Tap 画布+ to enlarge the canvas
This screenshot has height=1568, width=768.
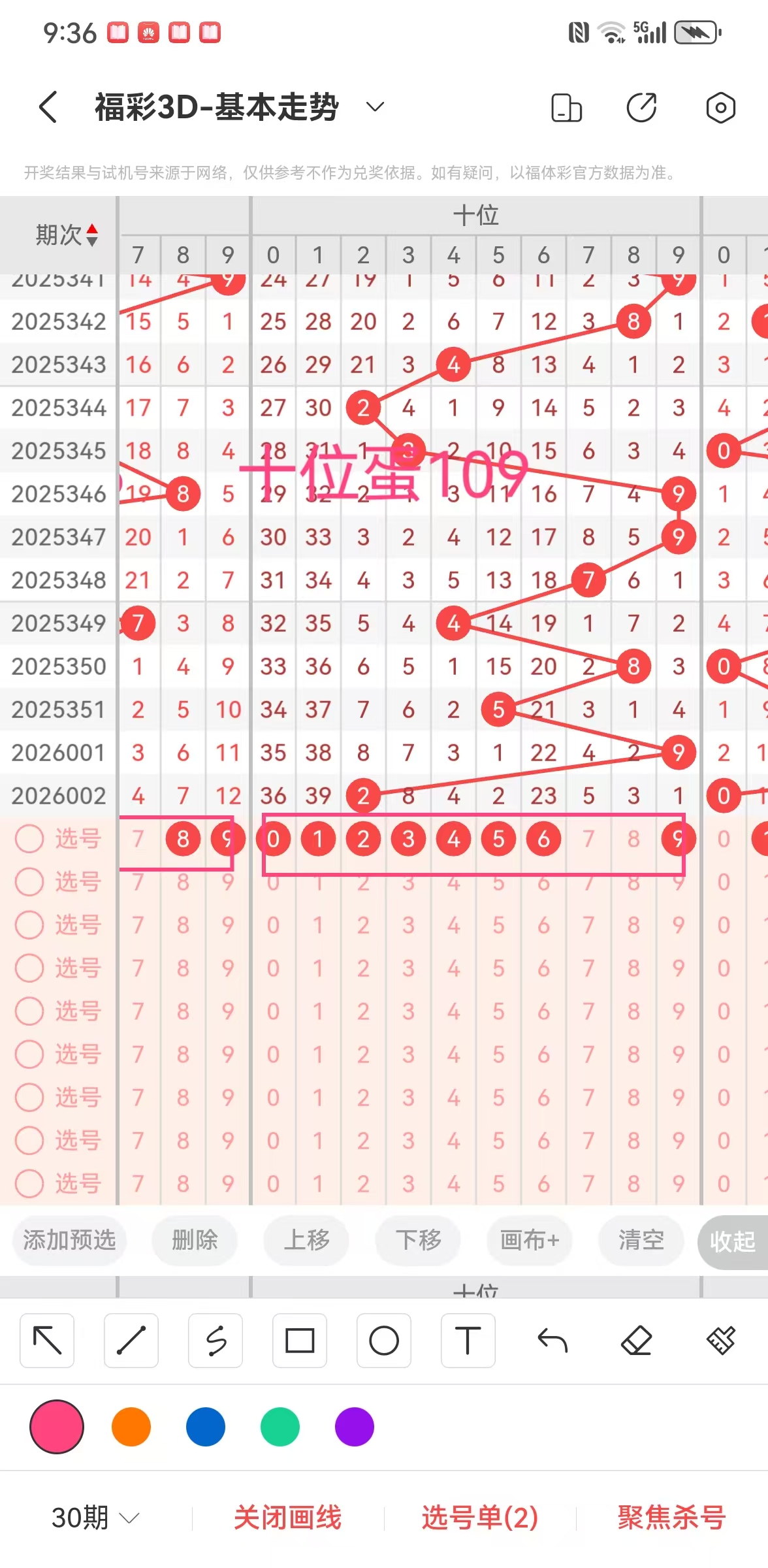click(x=530, y=1240)
